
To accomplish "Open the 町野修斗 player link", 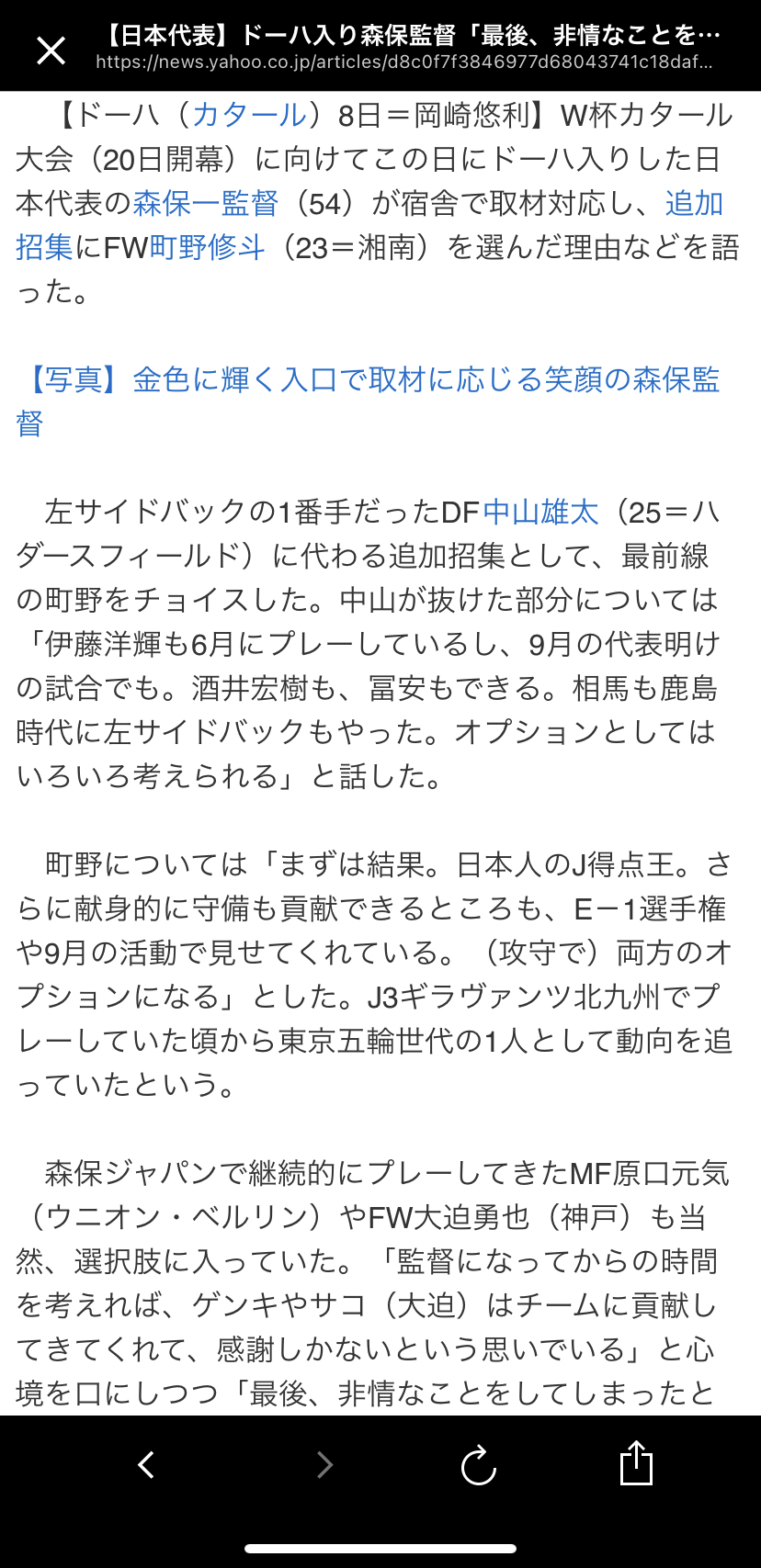I will pyautogui.click(x=208, y=248).
